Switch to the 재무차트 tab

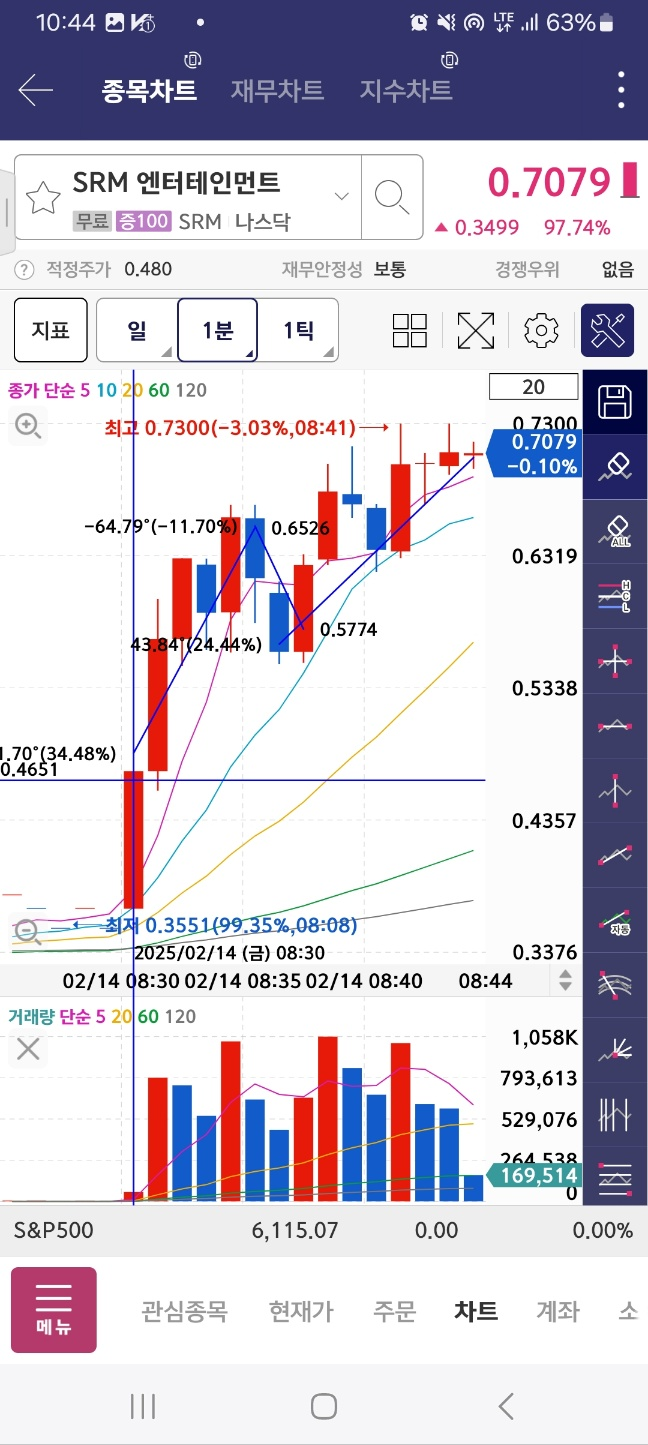click(x=277, y=91)
